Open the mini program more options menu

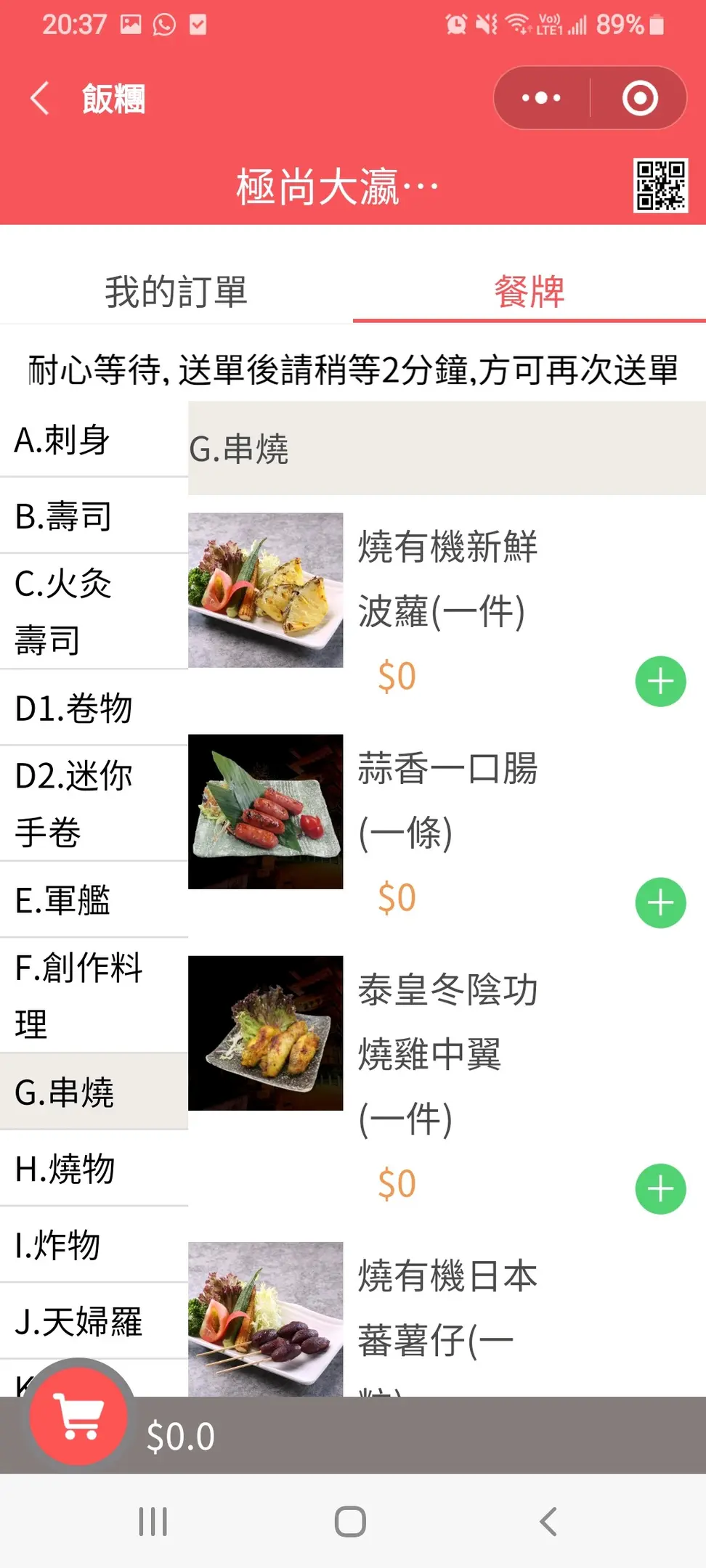[x=542, y=98]
